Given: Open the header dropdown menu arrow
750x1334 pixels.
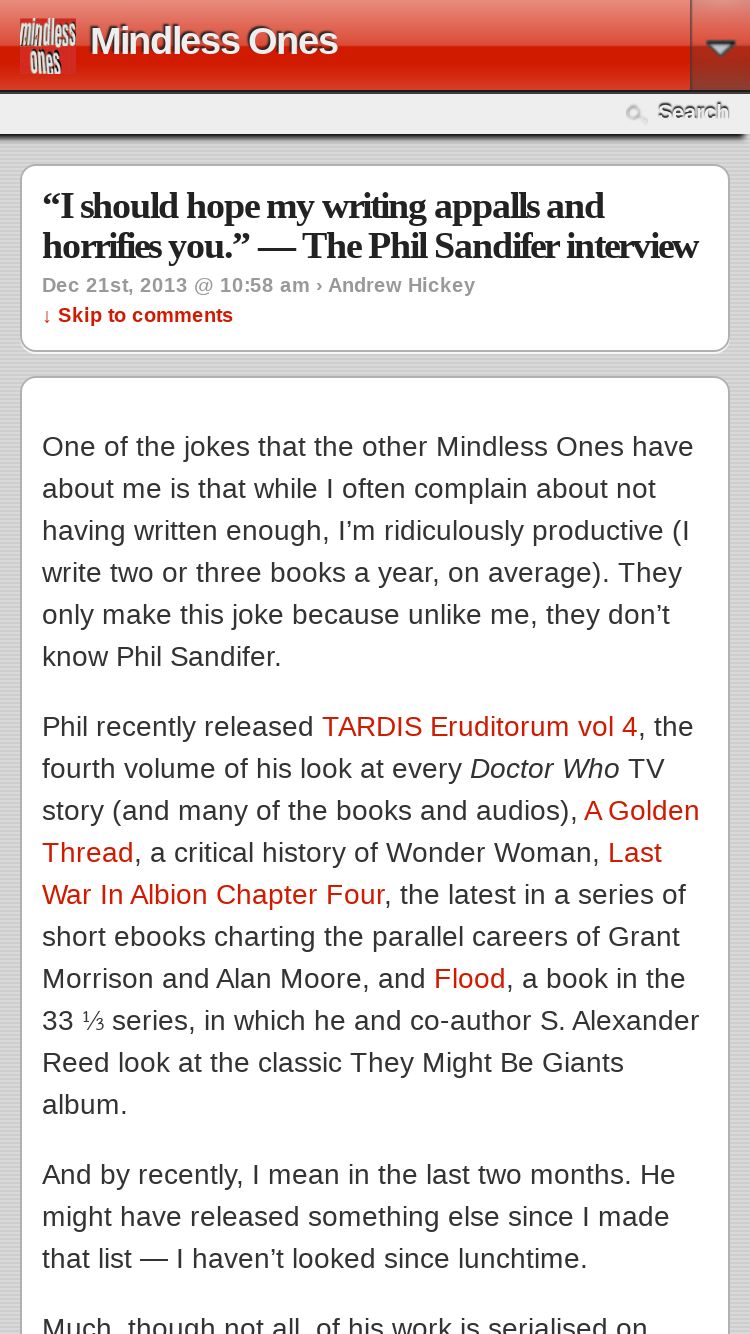Looking at the screenshot, I should click(720, 46).
